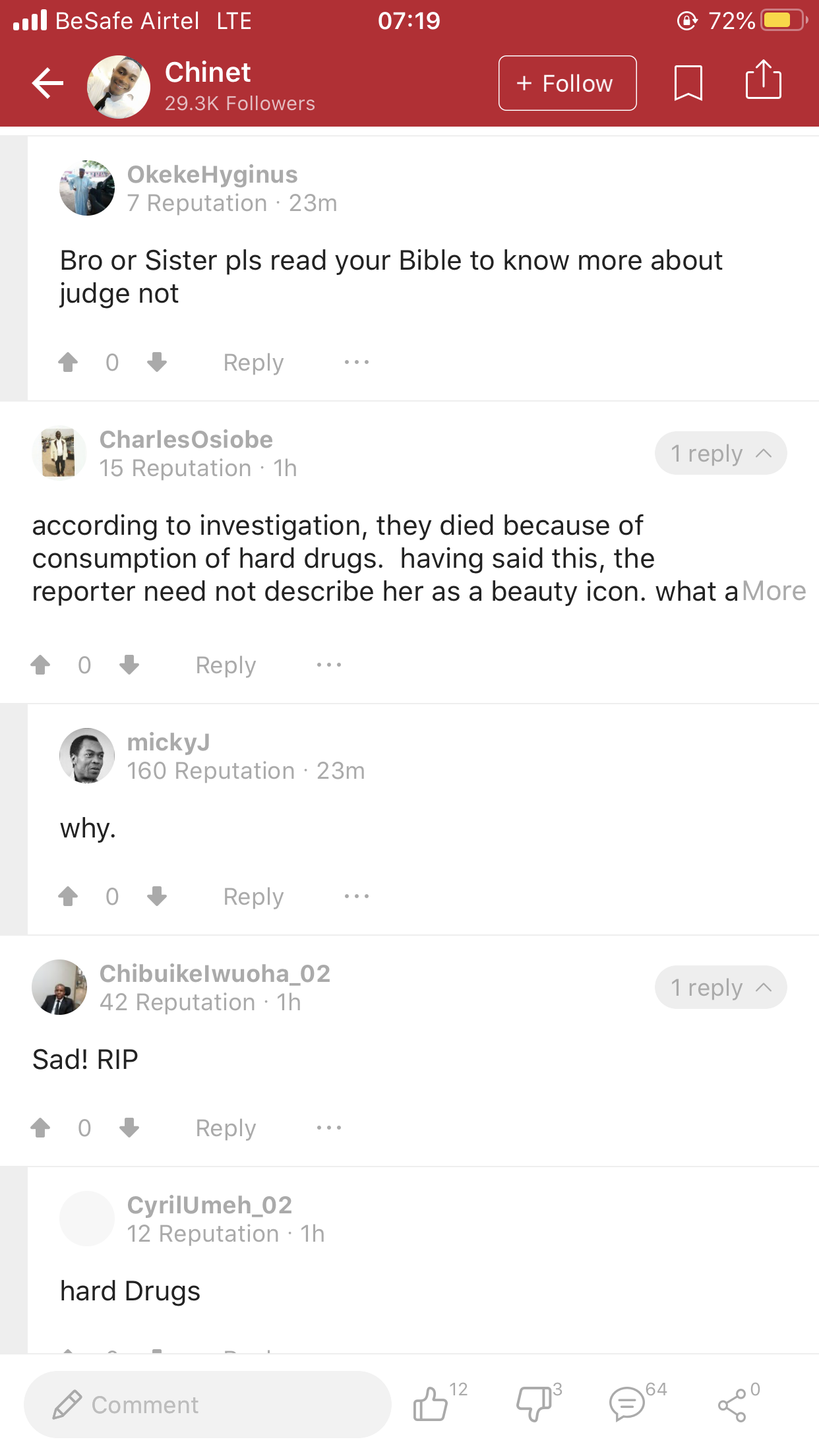Viewport: 819px width, 1456px height.
Task: Dislike the article with thumbs down
Action: 534,1403
